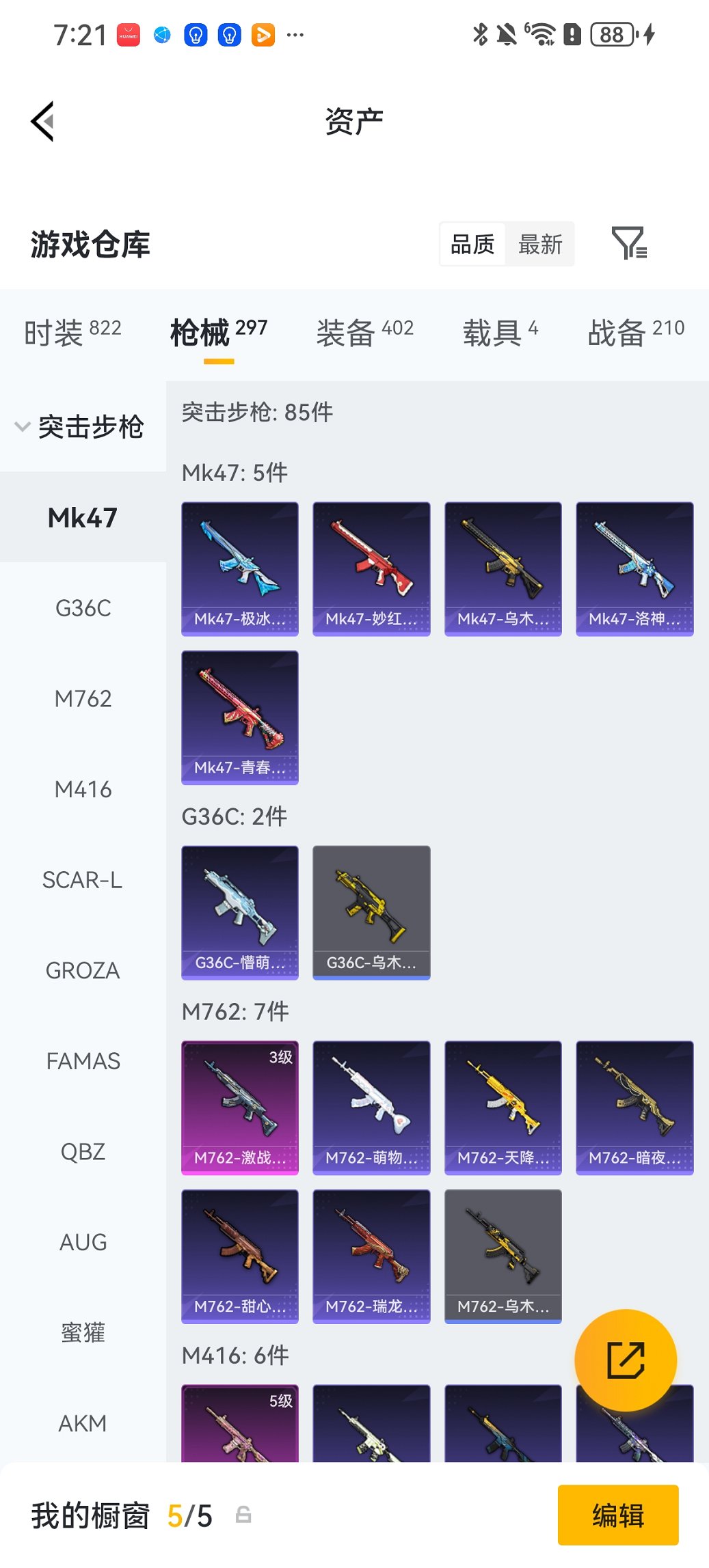This screenshot has height=1568, width=709.
Task: Switch to the 载具 tab
Action: coord(500,332)
